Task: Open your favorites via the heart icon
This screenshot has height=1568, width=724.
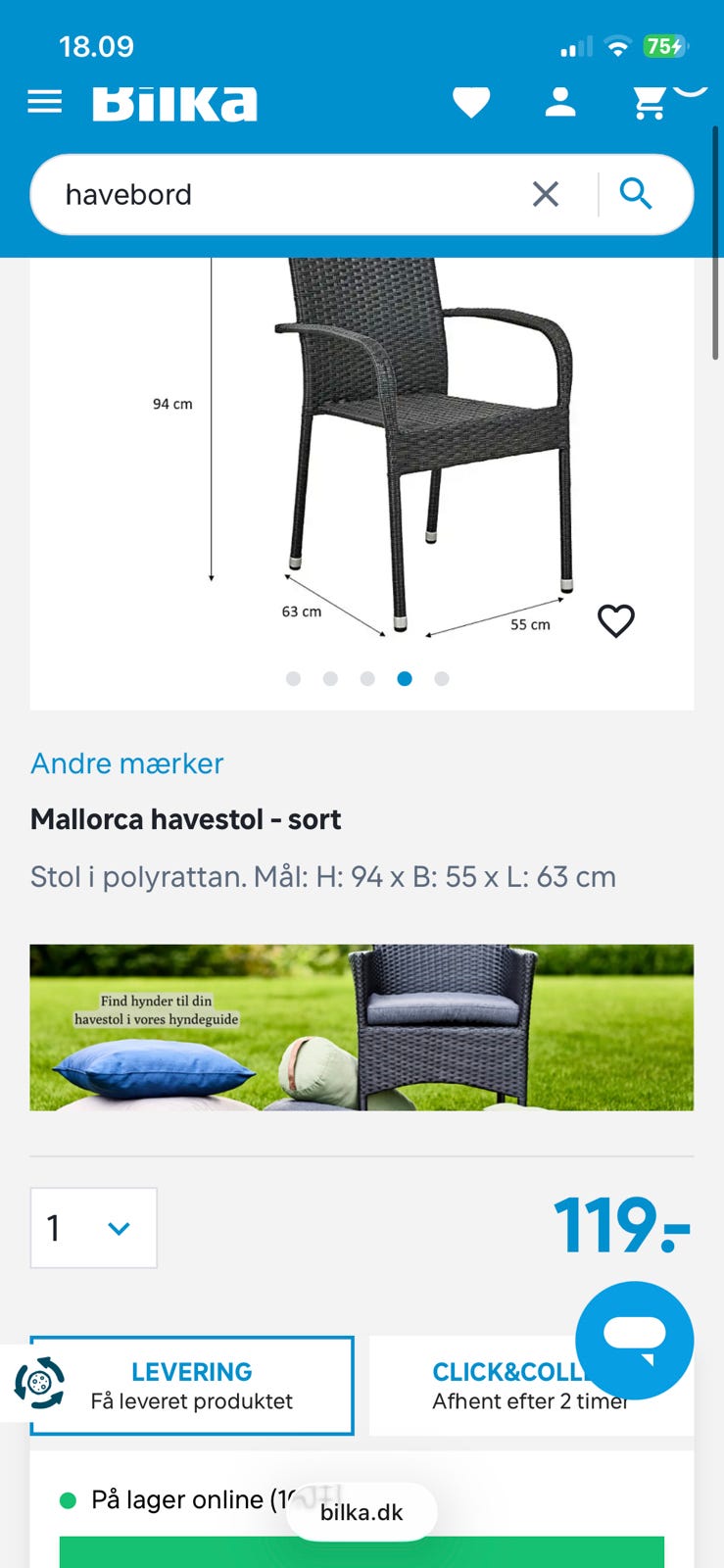Action: coord(472,101)
